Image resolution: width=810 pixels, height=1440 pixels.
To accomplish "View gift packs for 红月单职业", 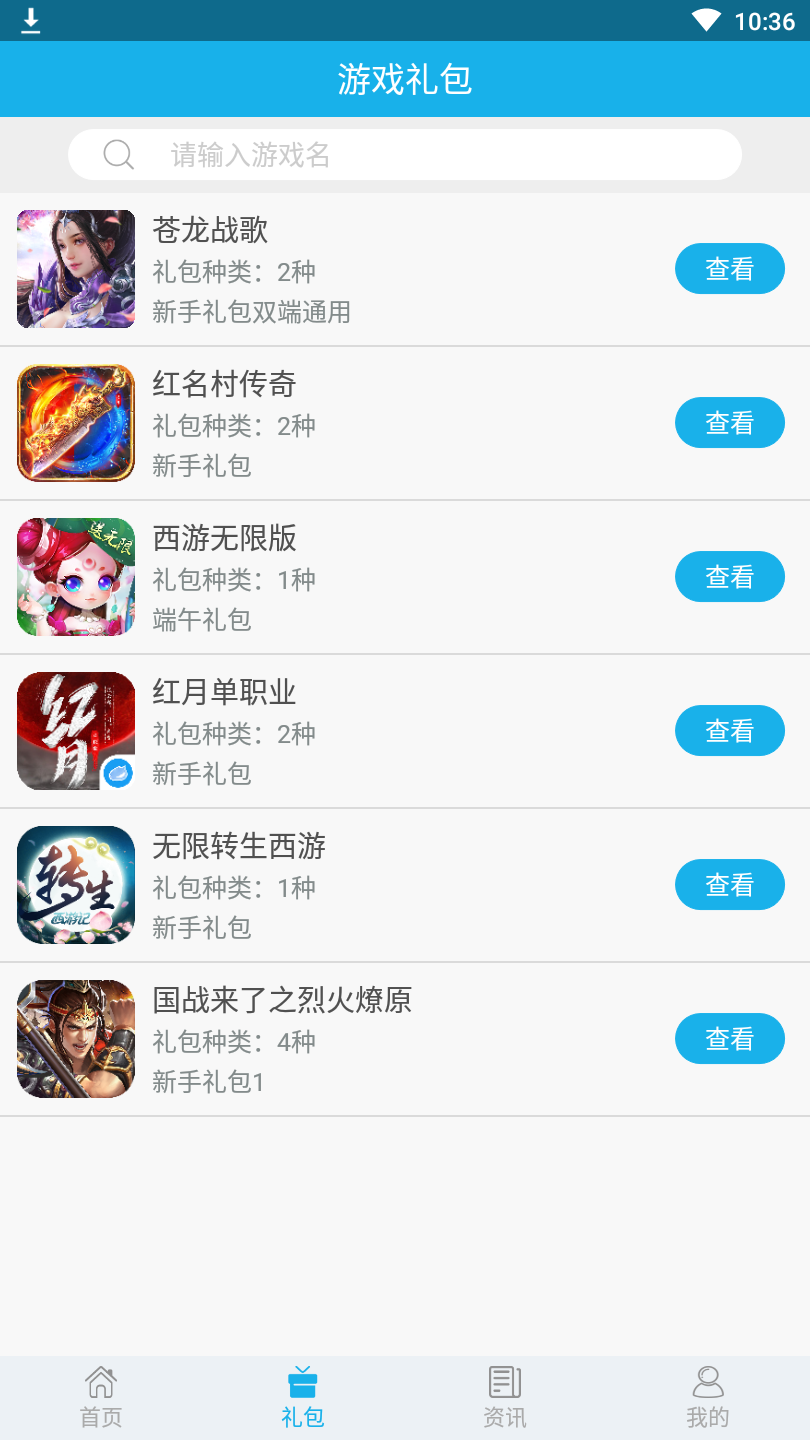I will [729, 731].
